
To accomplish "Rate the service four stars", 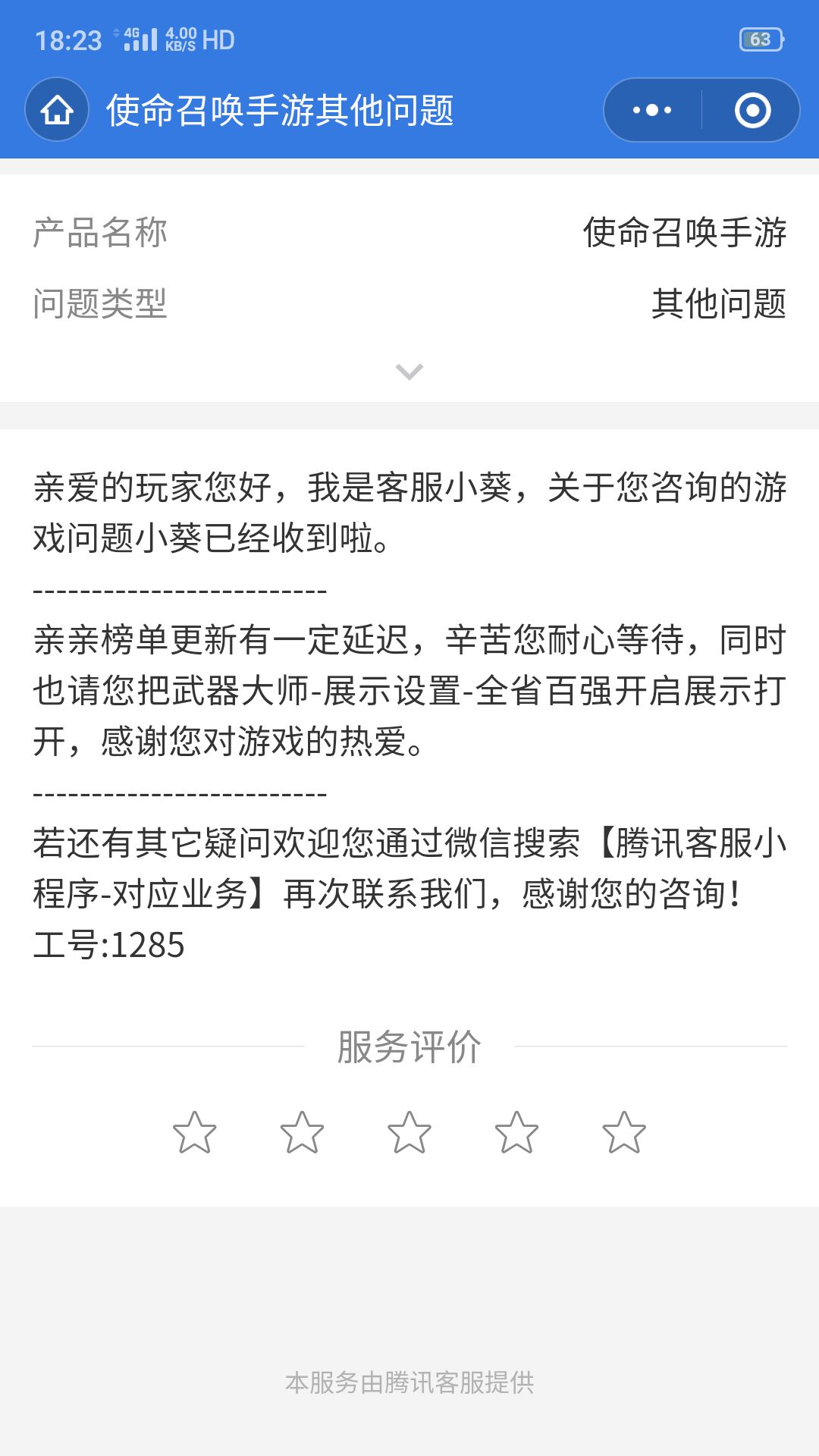I will tap(516, 1133).
